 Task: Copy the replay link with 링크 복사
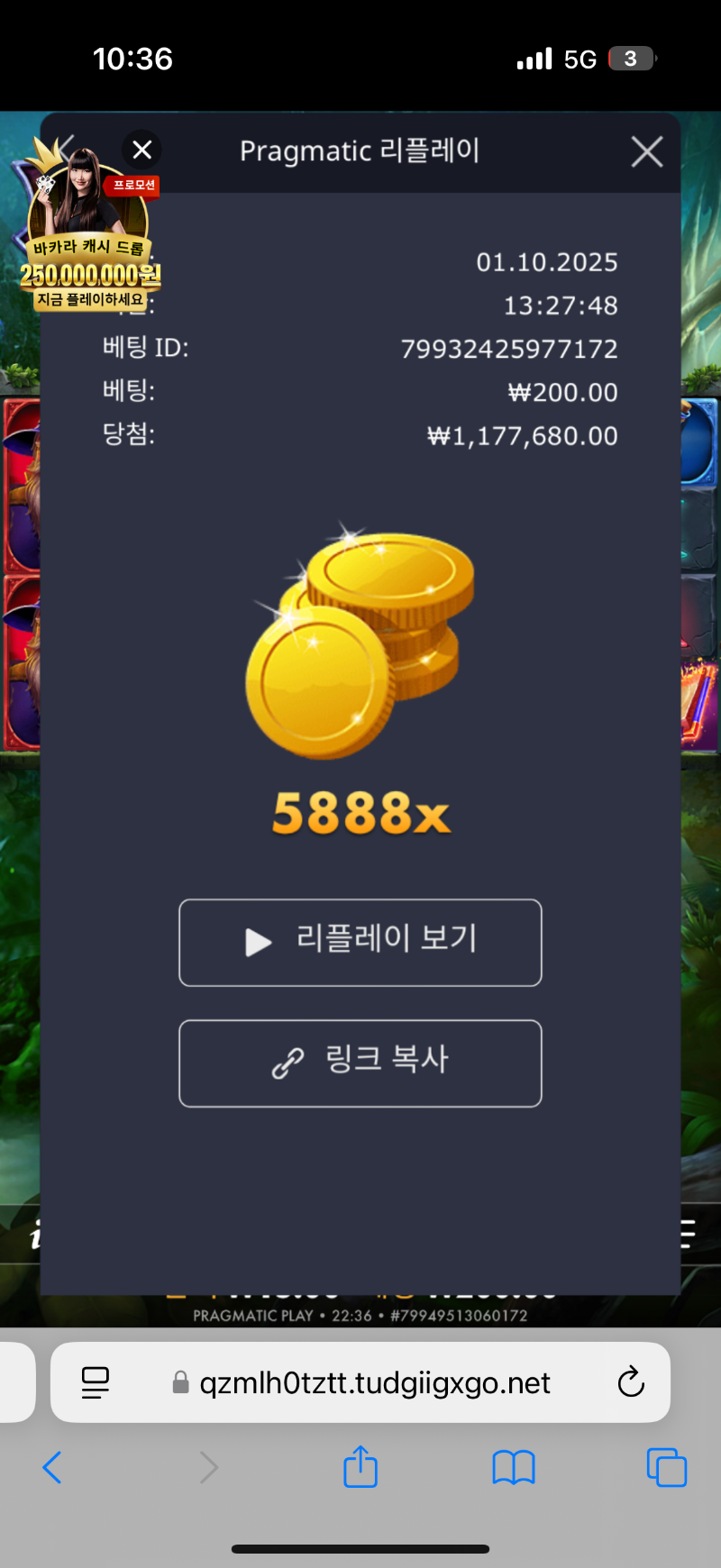pyautogui.click(x=360, y=1062)
